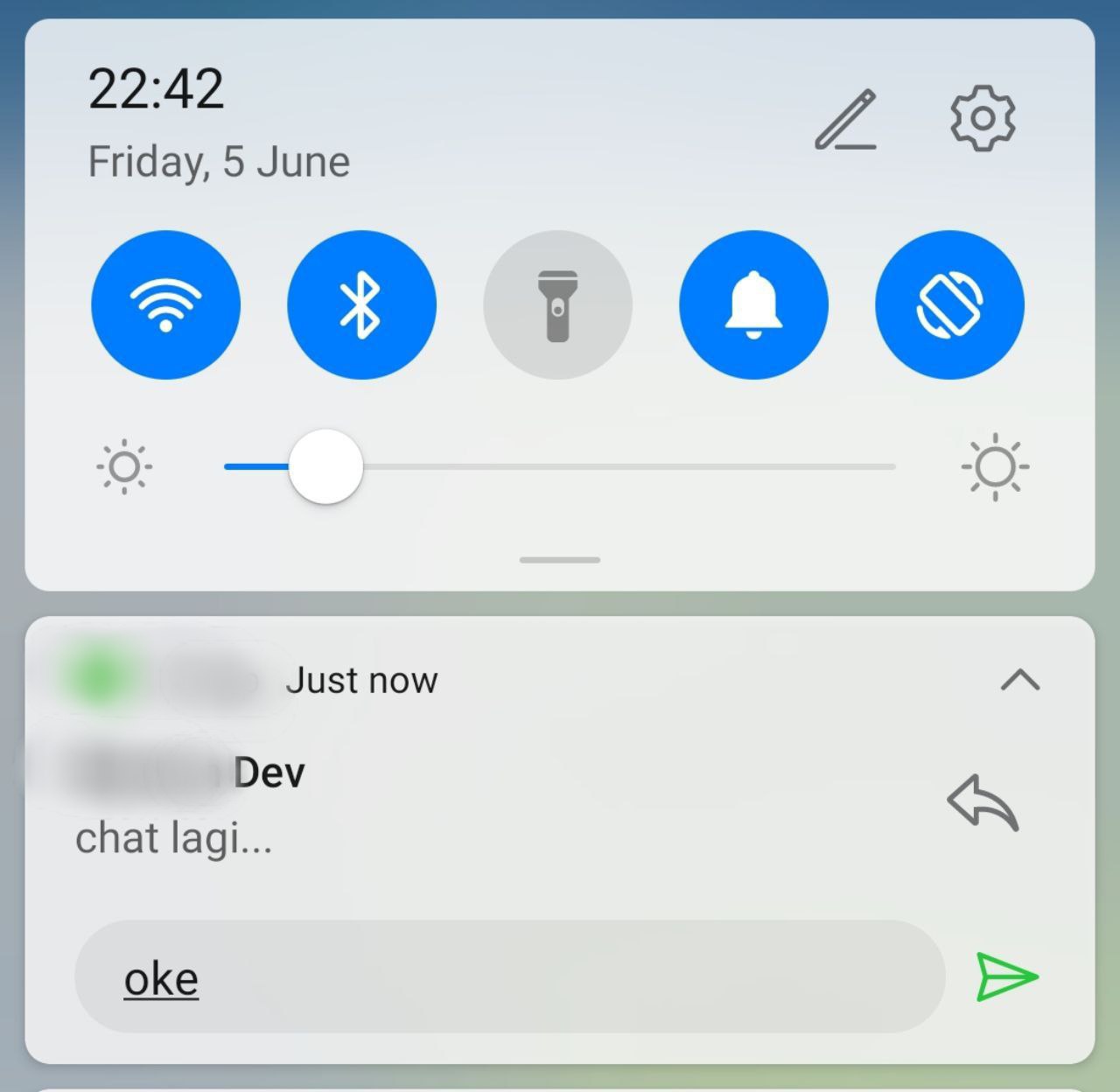The height and width of the screenshot is (1092, 1120).
Task: Send the reply message
Action: [1007, 976]
